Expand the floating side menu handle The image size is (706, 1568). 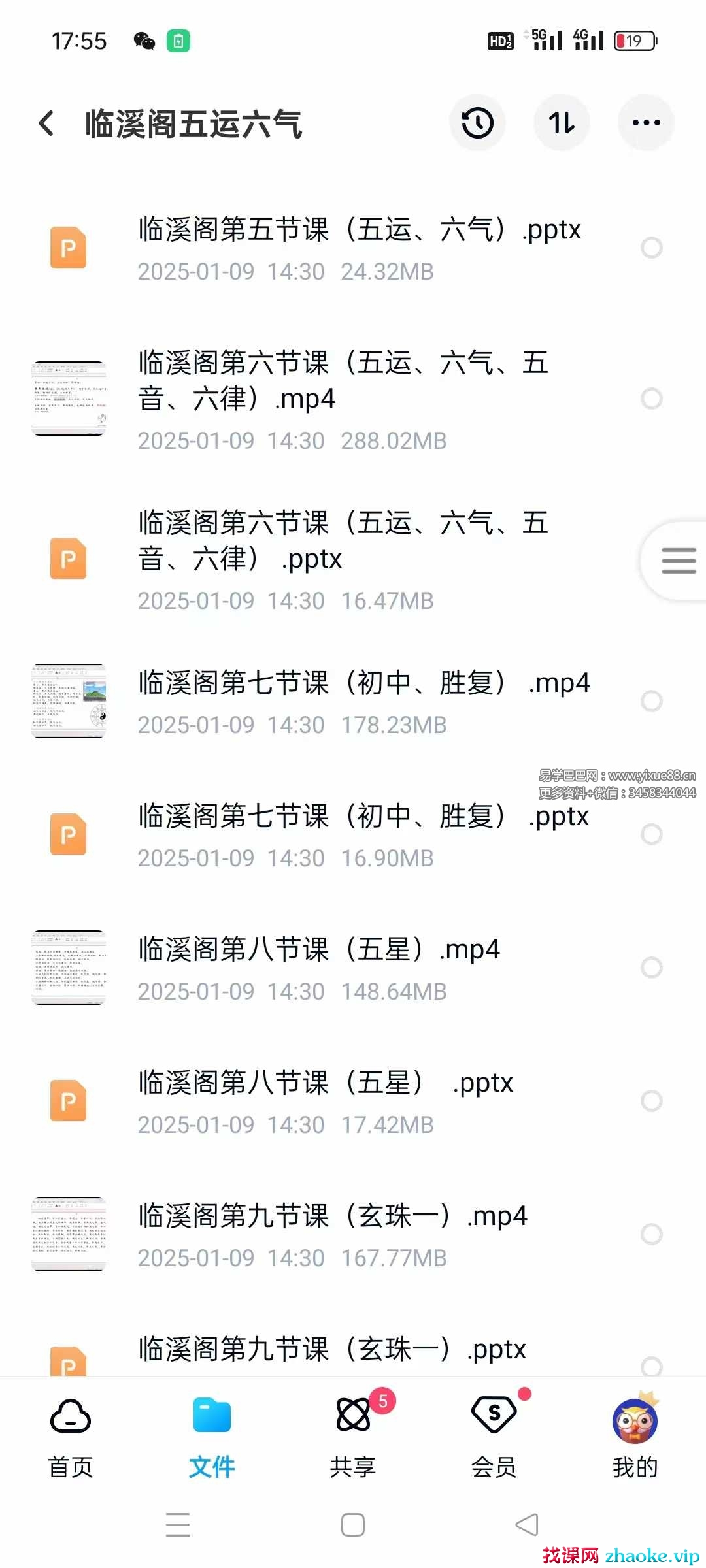678,561
